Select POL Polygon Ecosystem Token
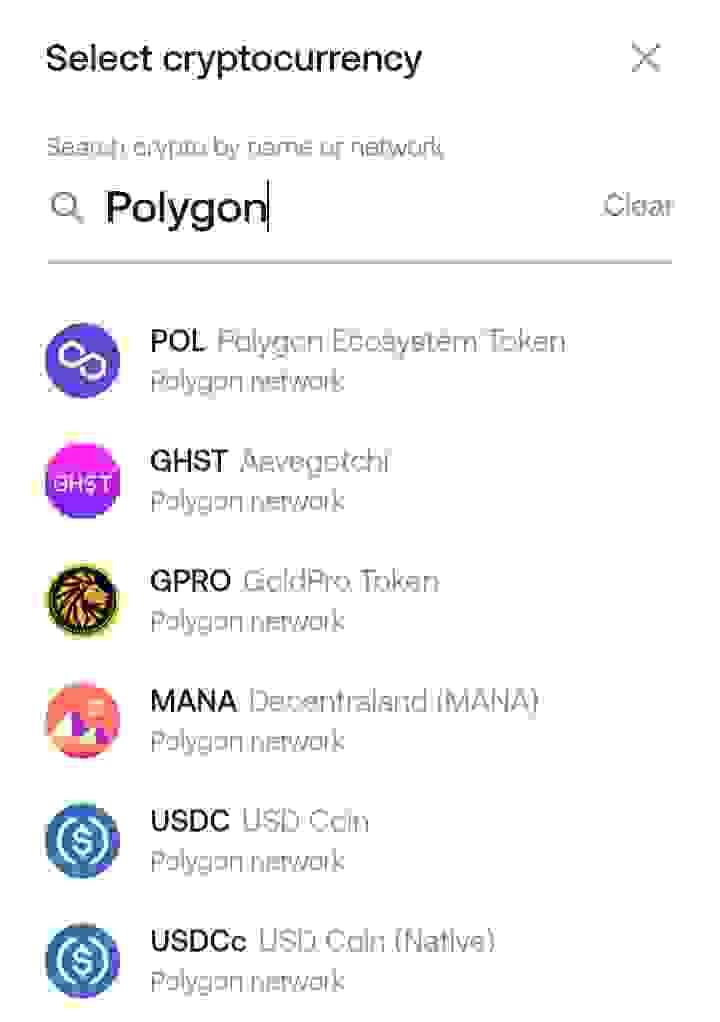The width and height of the screenshot is (720, 1022). click(x=357, y=360)
